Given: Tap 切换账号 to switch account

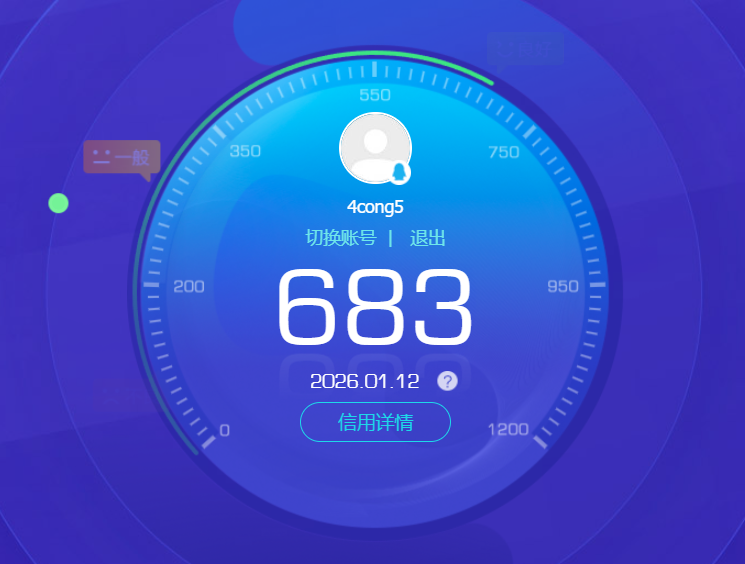Looking at the screenshot, I should 341,238.
